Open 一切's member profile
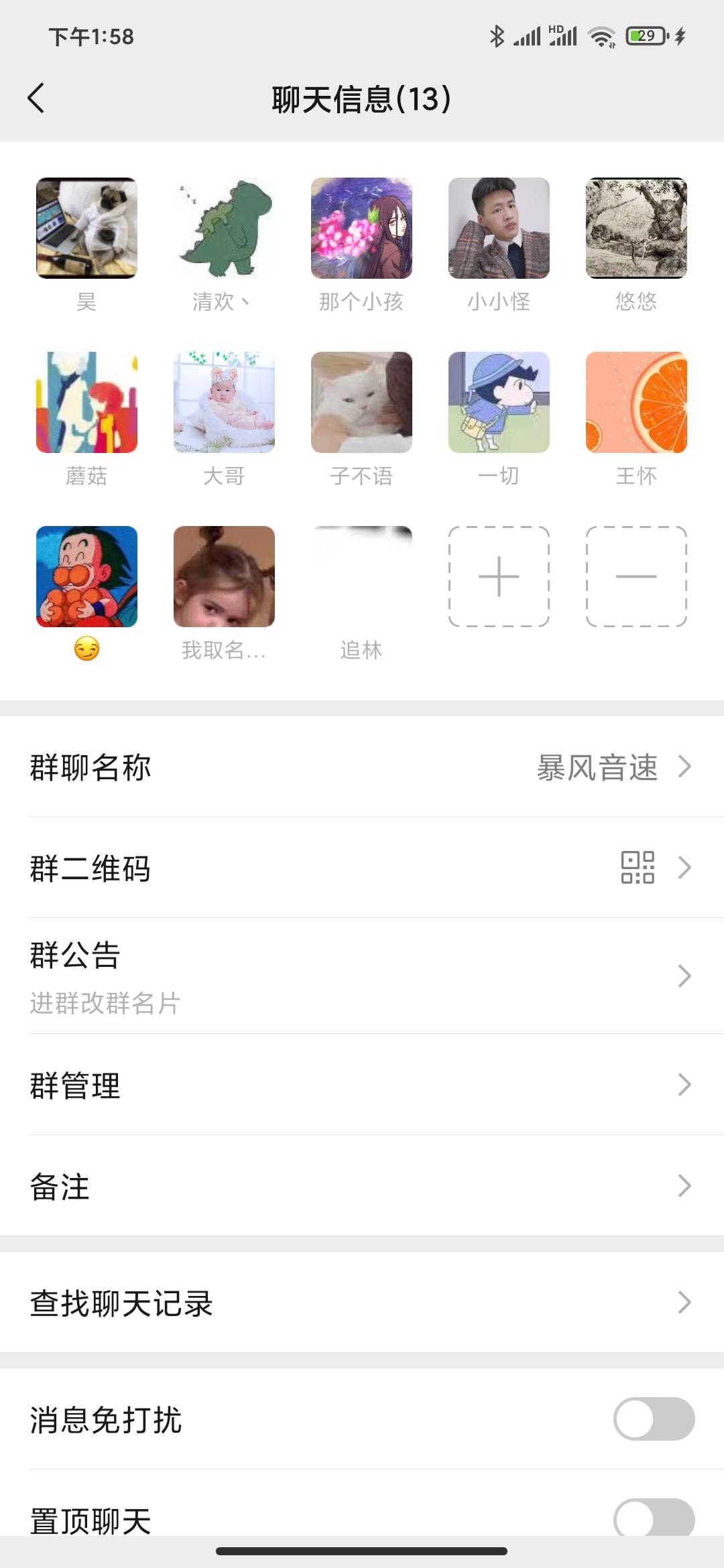The width and height of the screenshot is (724, 1568). [499, 402]
